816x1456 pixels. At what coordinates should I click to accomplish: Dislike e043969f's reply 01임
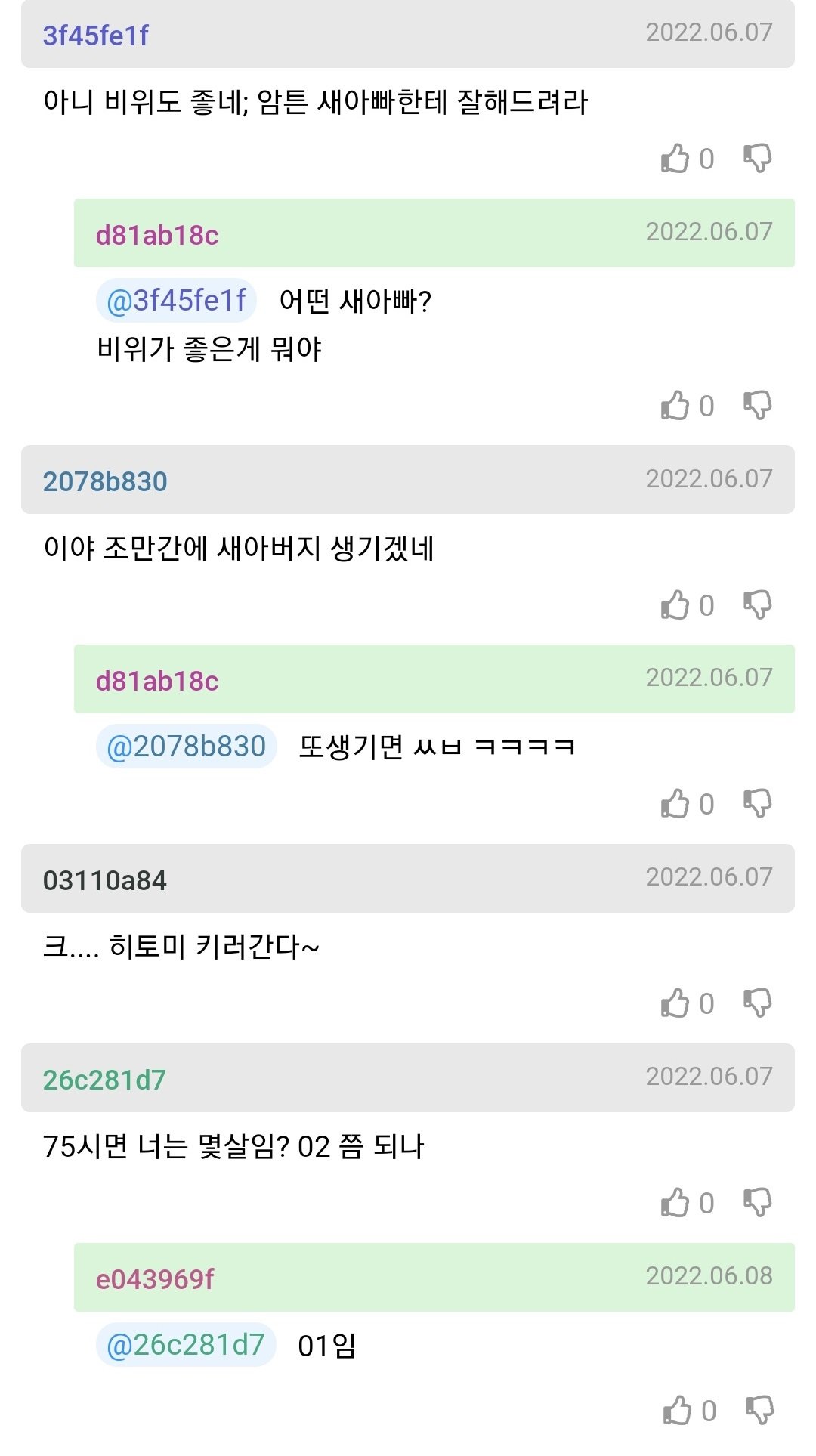tap(759, 1411)
